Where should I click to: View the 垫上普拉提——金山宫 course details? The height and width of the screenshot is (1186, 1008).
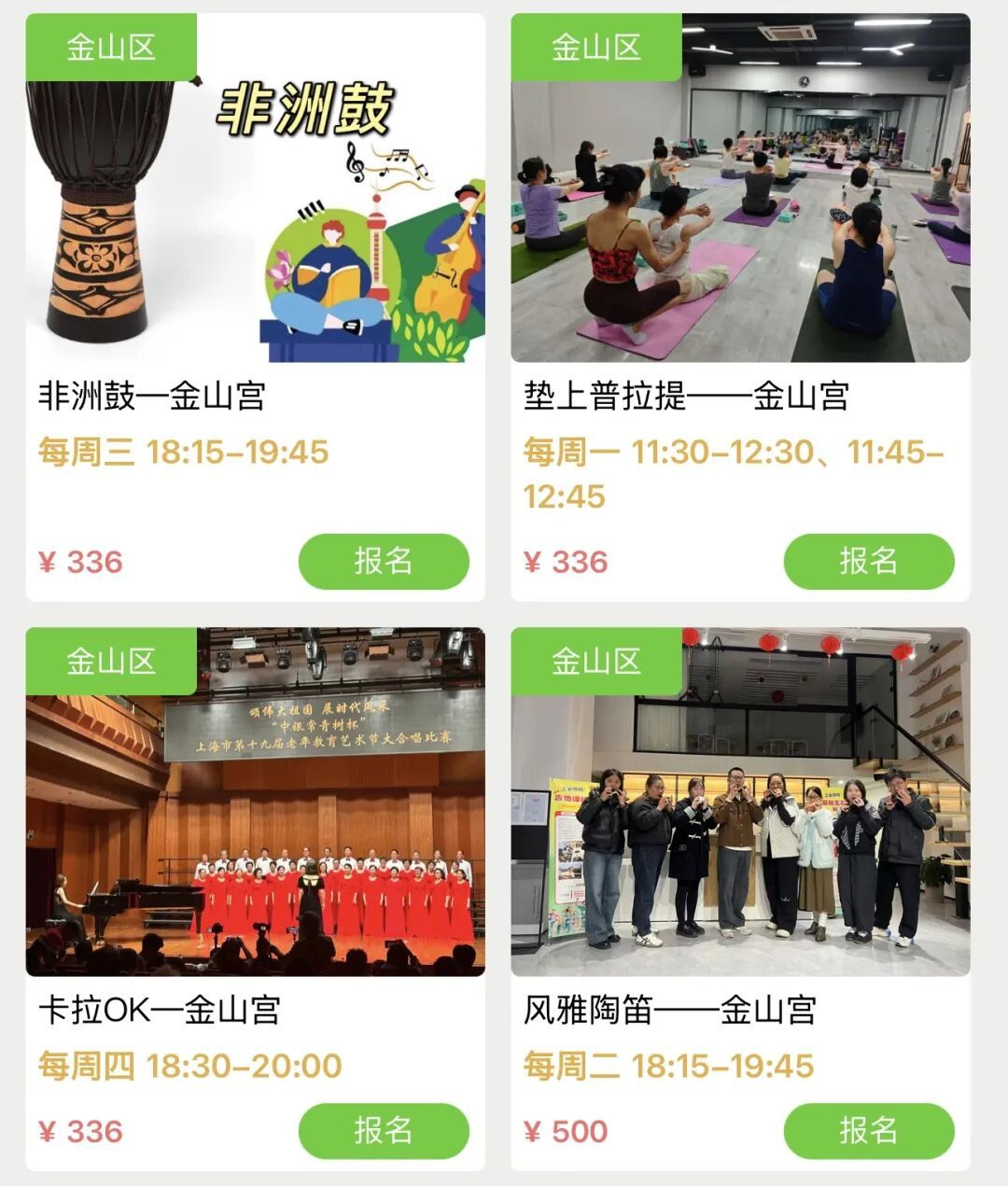pos(686,396)
